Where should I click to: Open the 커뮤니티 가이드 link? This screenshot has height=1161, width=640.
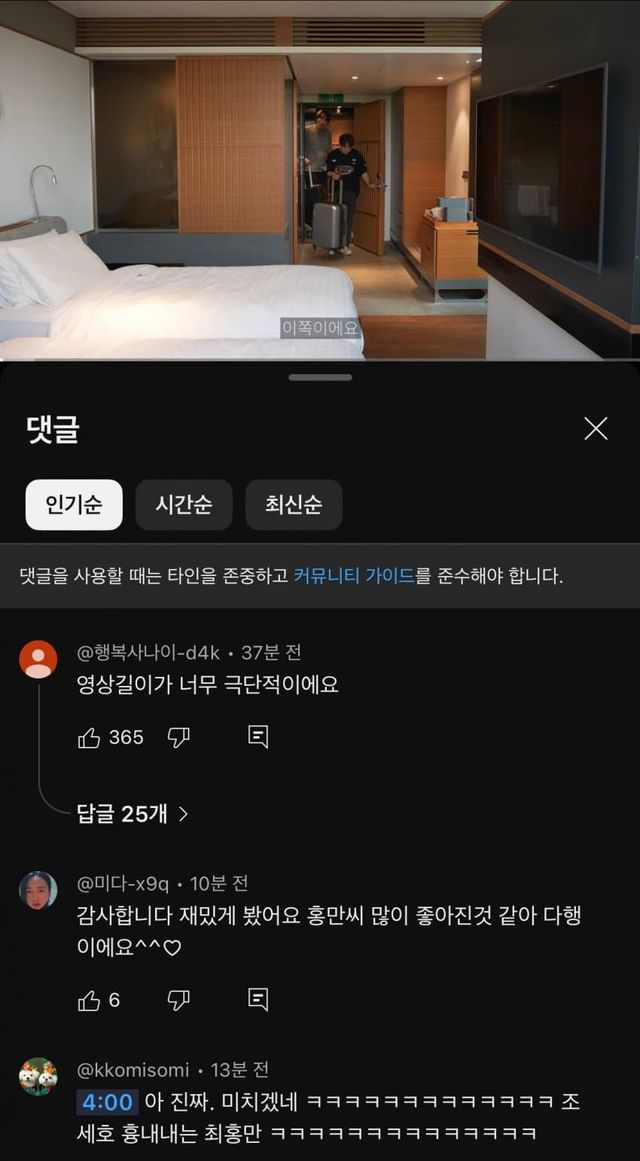pos(353,577)
